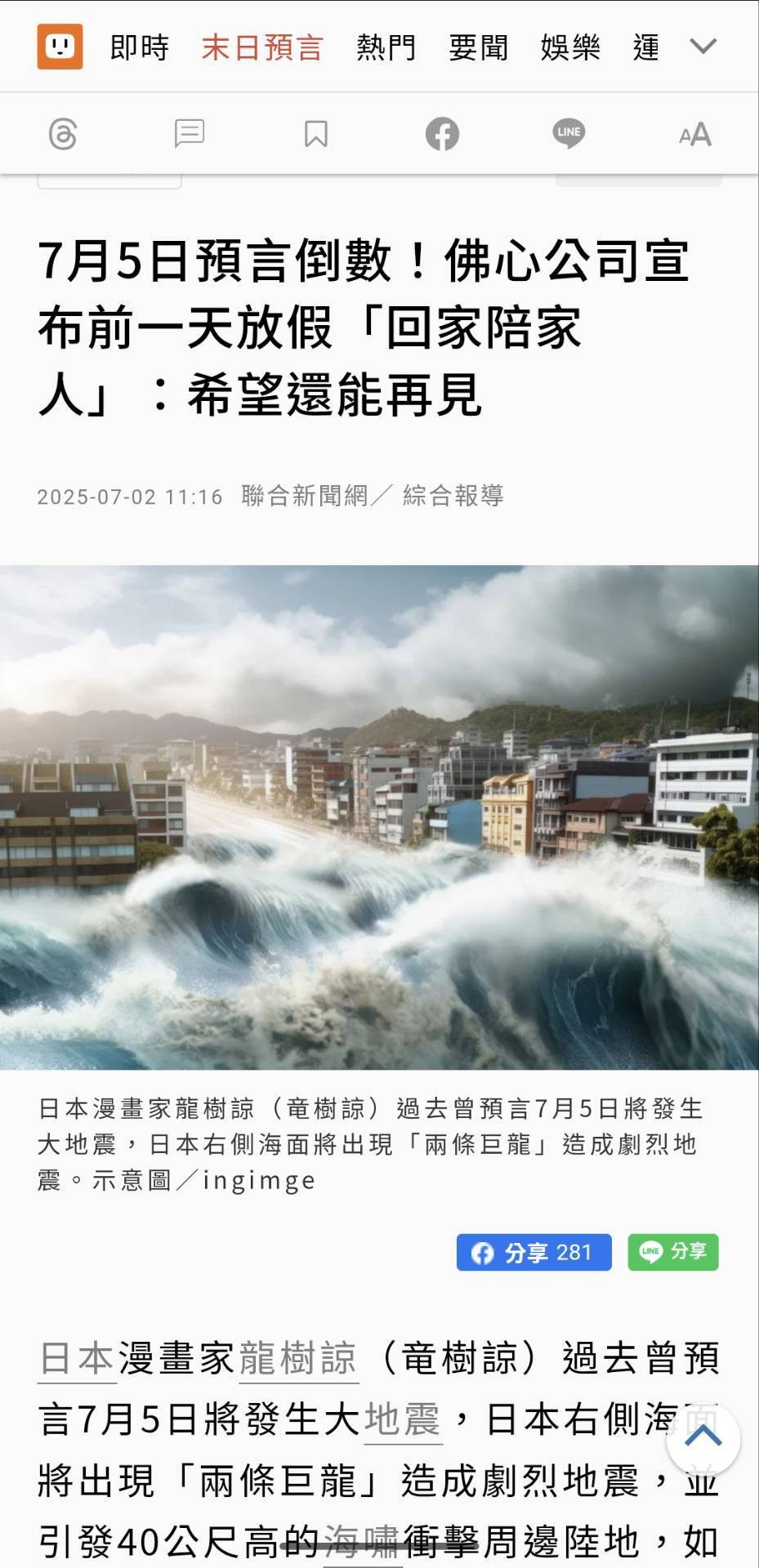
Task: Share article to Threads
Action: coord(63,134)
